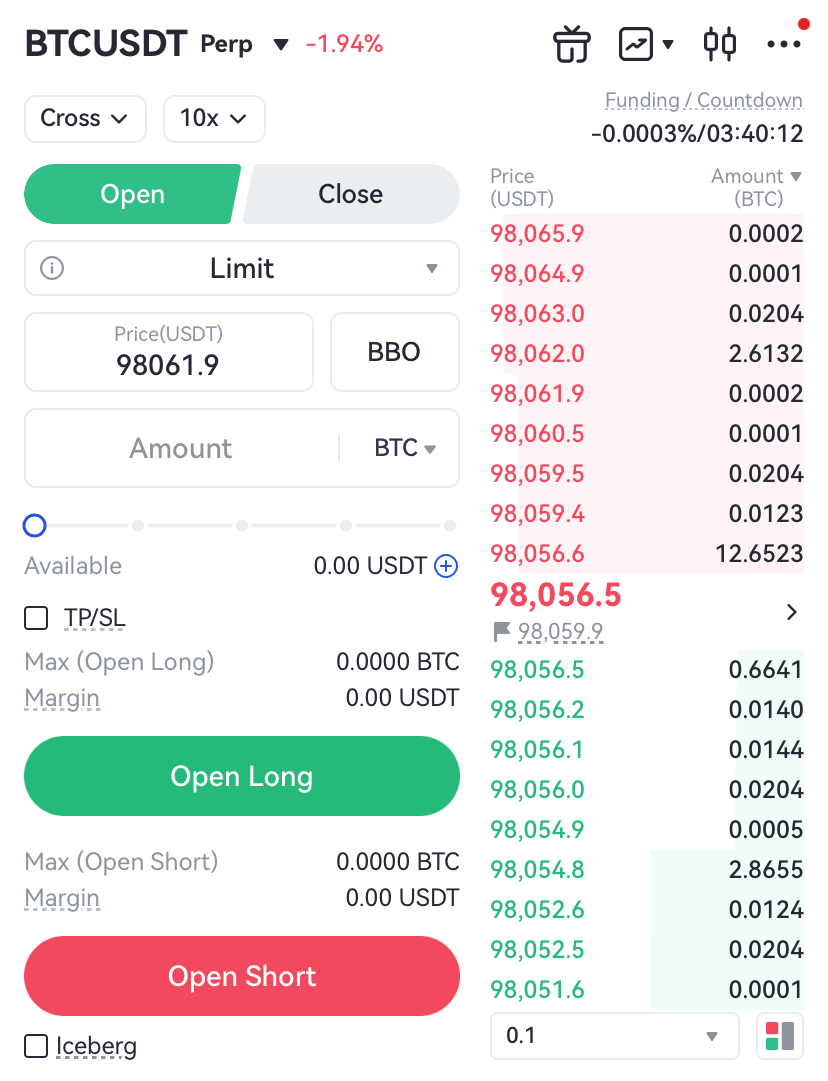The width and height of the screenshot is (828, 1081).
Task: Open the gift rewards icon
Action: (x=572, y=44)
